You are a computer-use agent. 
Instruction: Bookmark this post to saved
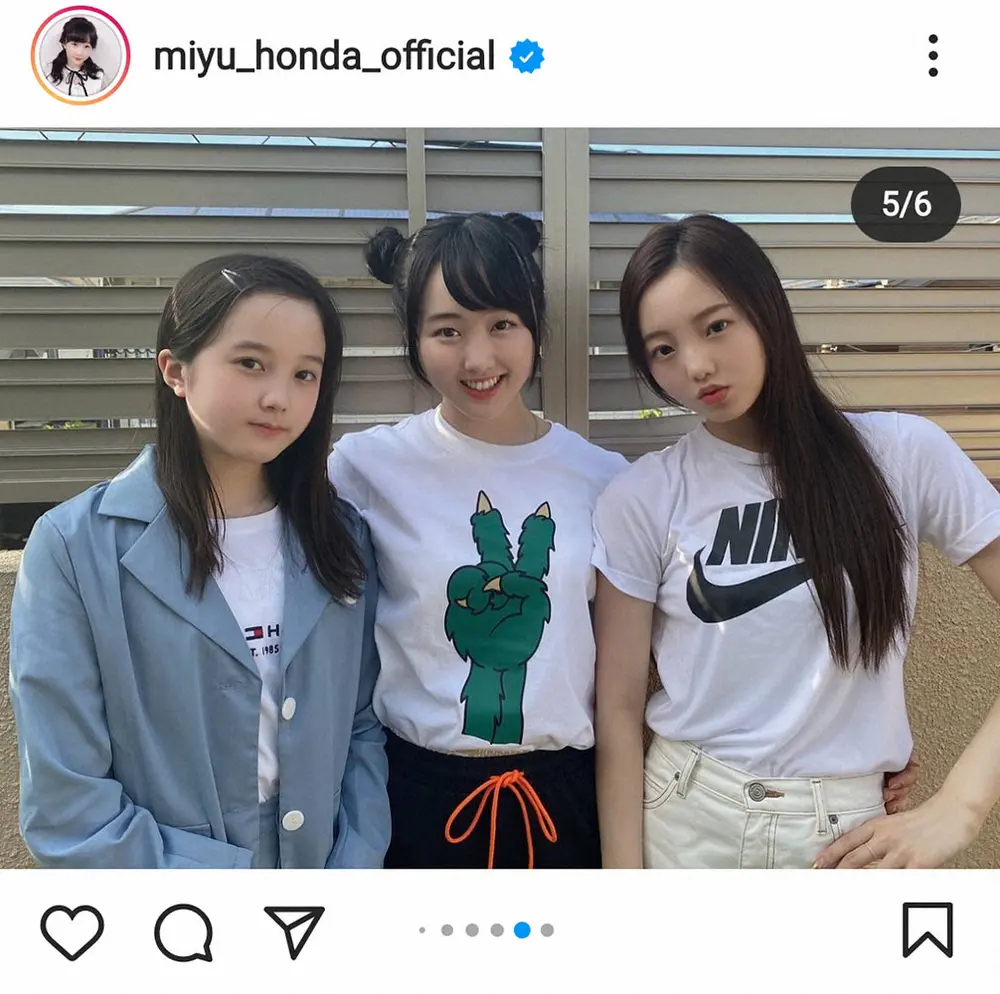927,931
